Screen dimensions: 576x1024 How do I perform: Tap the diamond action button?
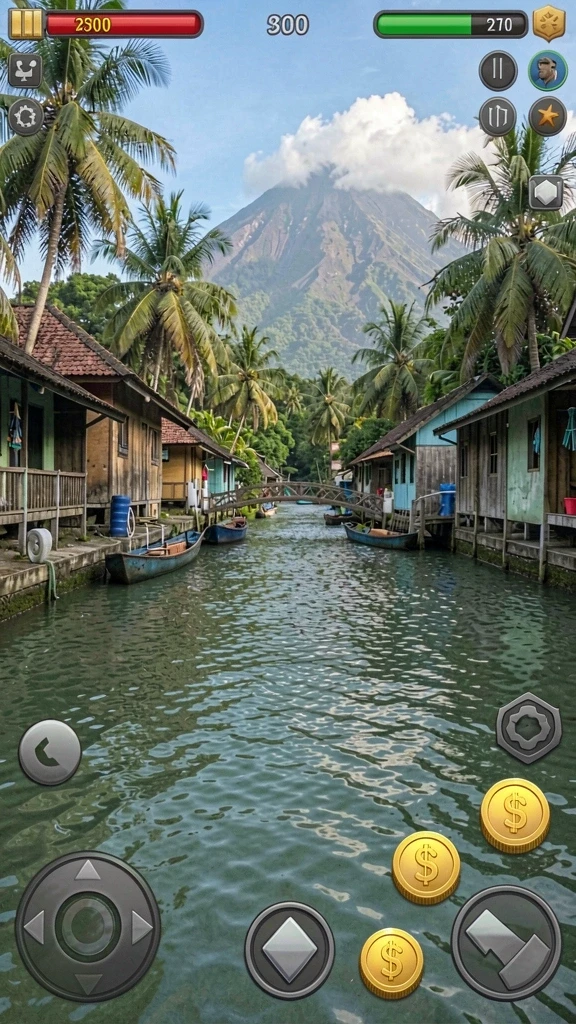[289, 950]
